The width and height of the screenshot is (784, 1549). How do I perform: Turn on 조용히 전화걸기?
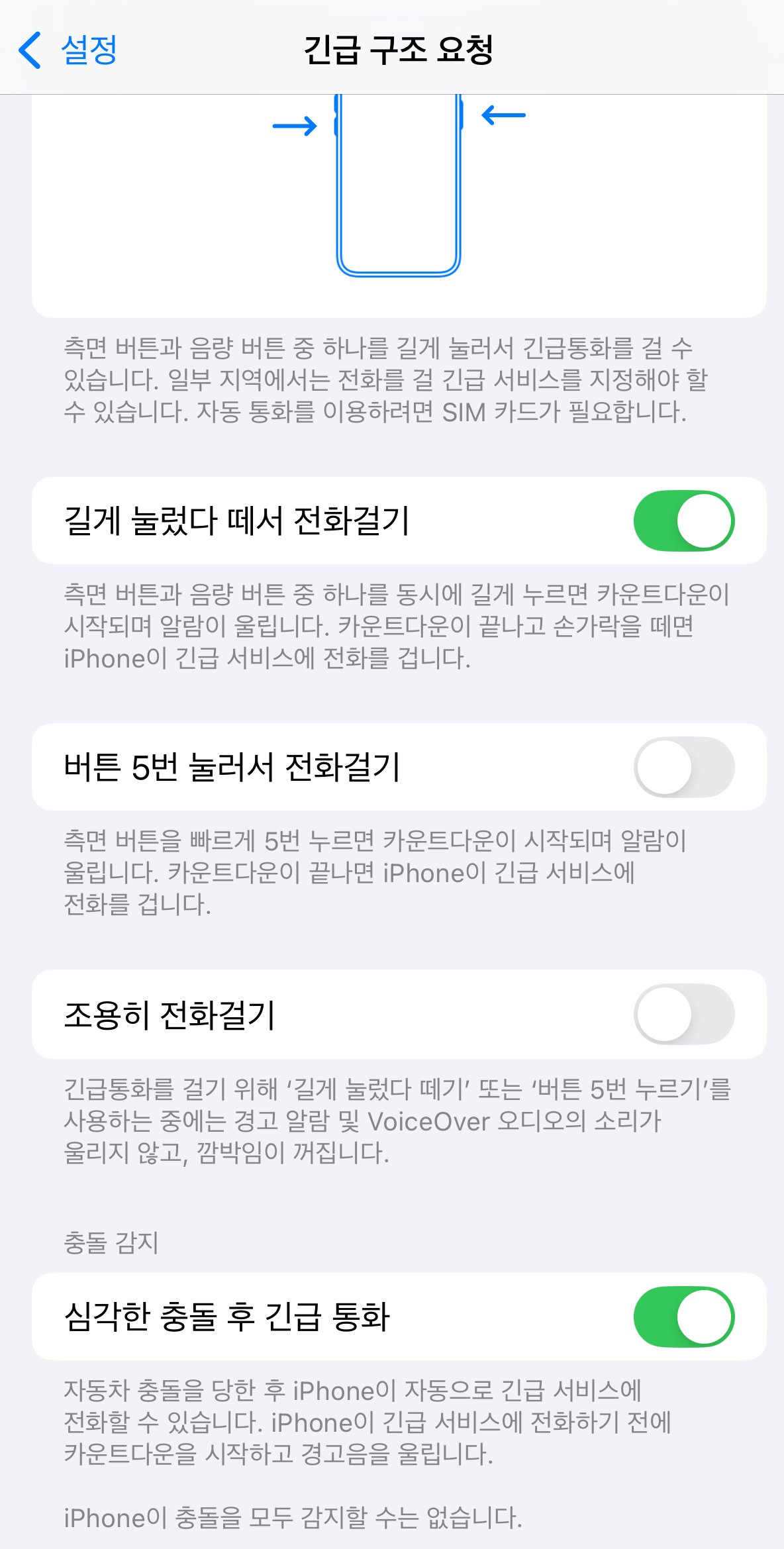[683, 1014]
